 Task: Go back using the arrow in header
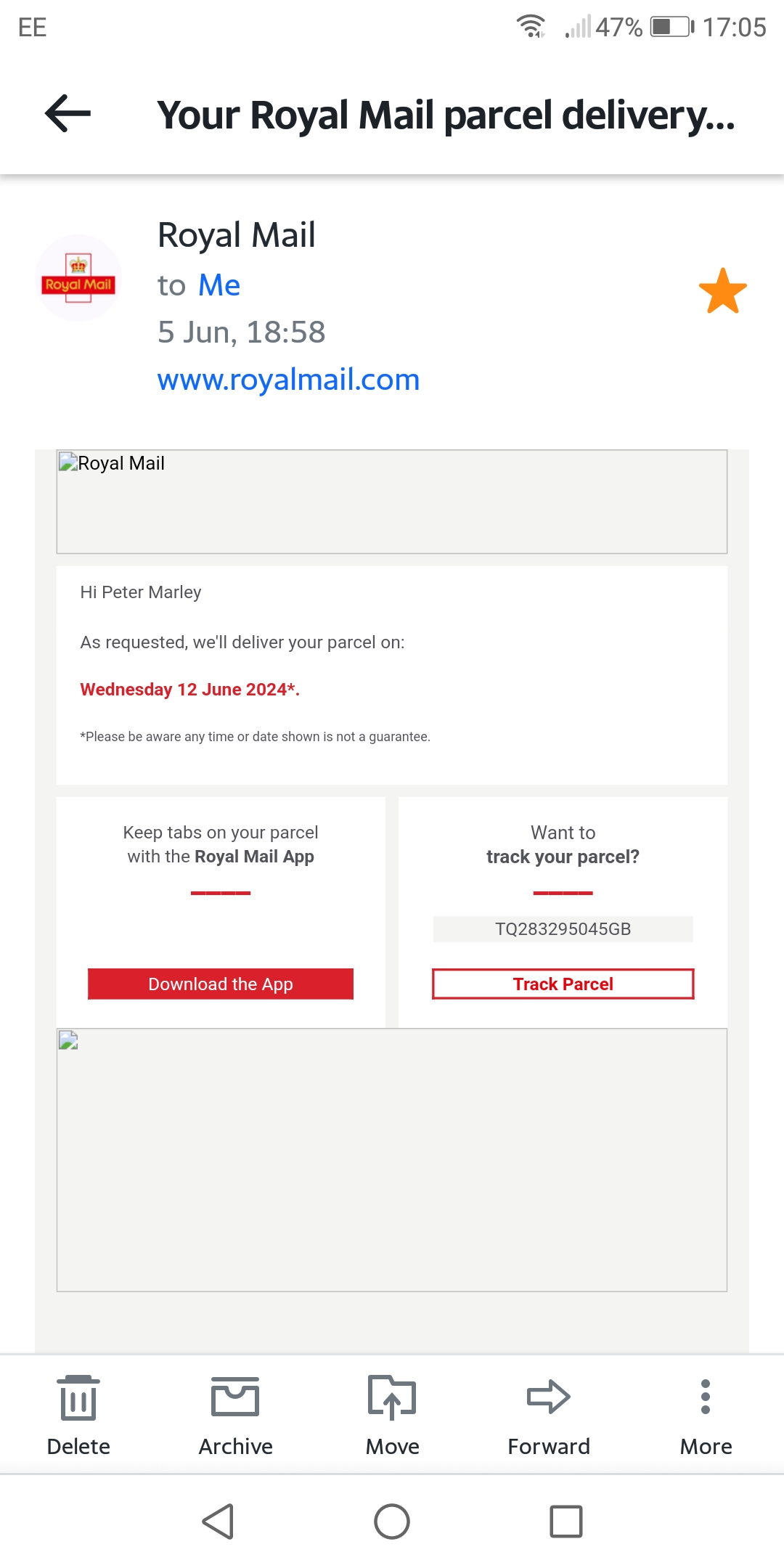68,113
